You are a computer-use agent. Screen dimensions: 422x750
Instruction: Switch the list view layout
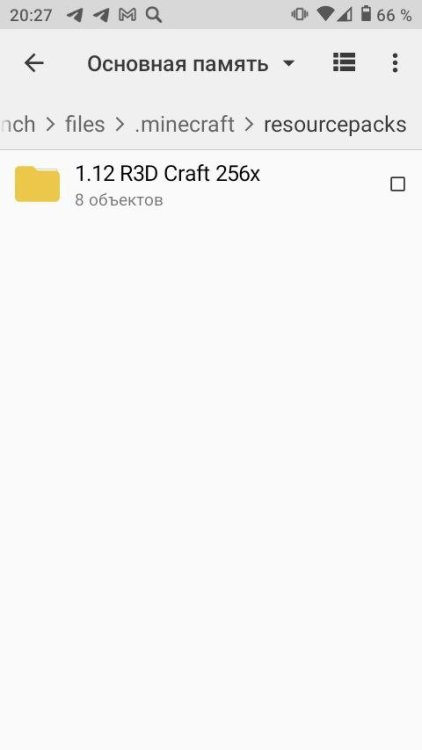point(344,62)
